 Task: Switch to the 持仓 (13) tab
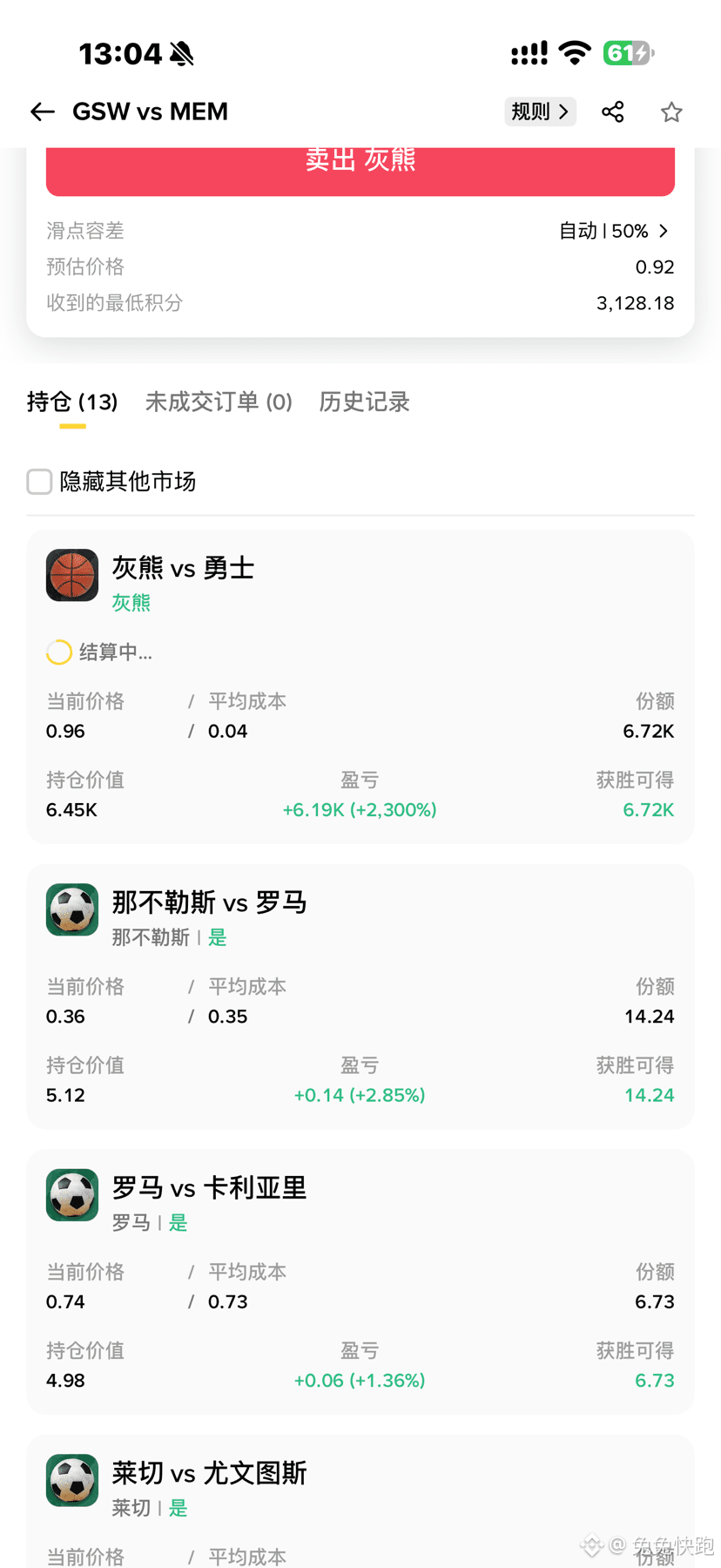click(72, 402)
